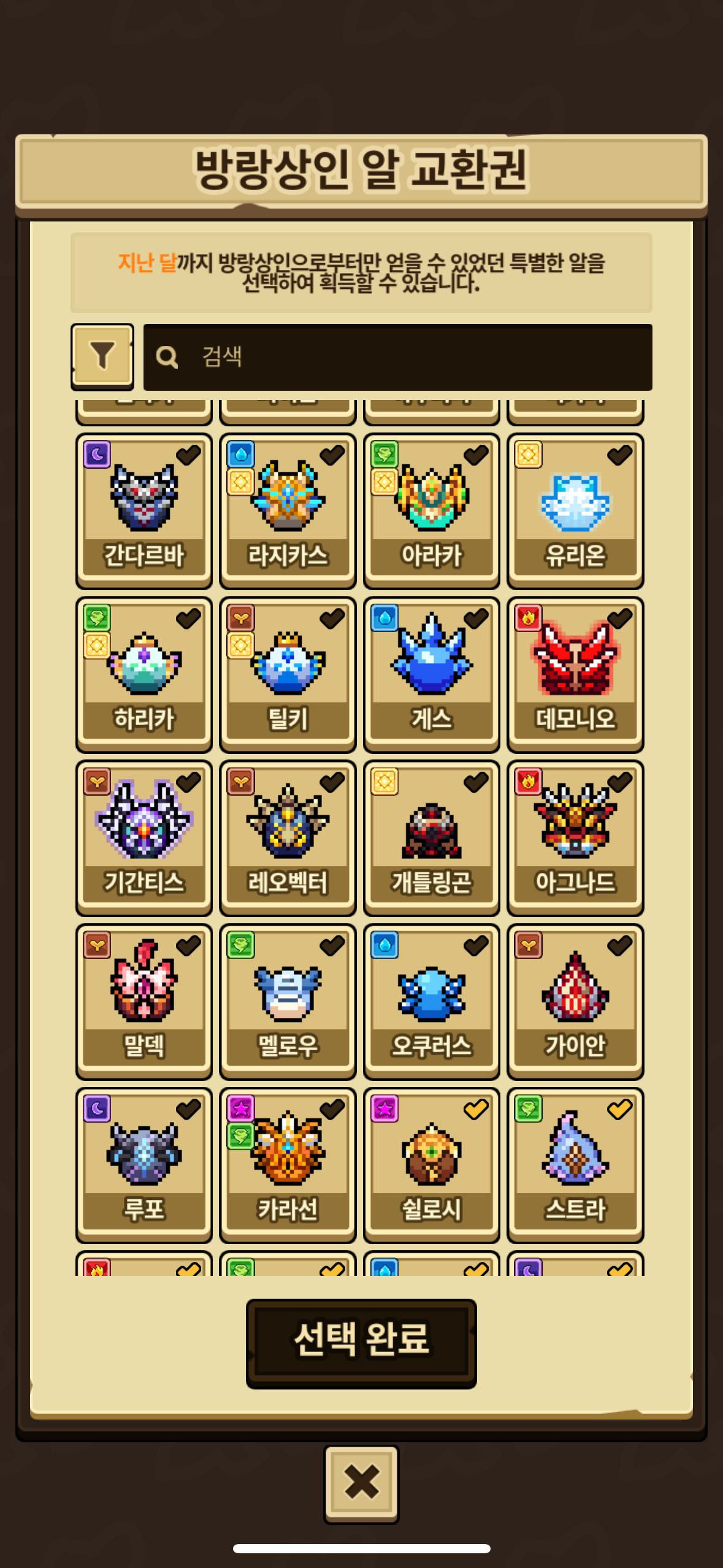Close the egg exchange dialog
Screen dimensions: 723x1568
click(x=361, y=1483)
